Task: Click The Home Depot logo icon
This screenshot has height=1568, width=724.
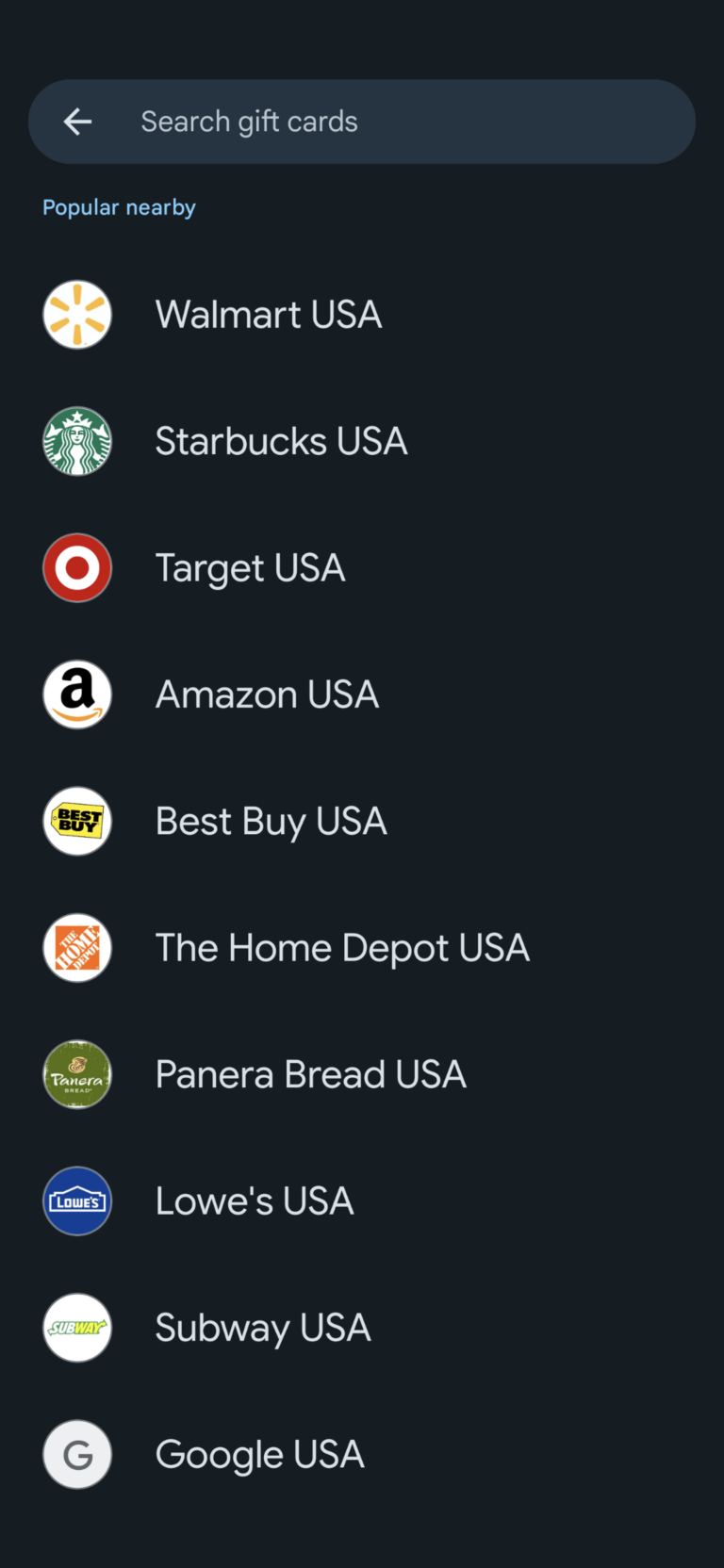Action: 76,947
